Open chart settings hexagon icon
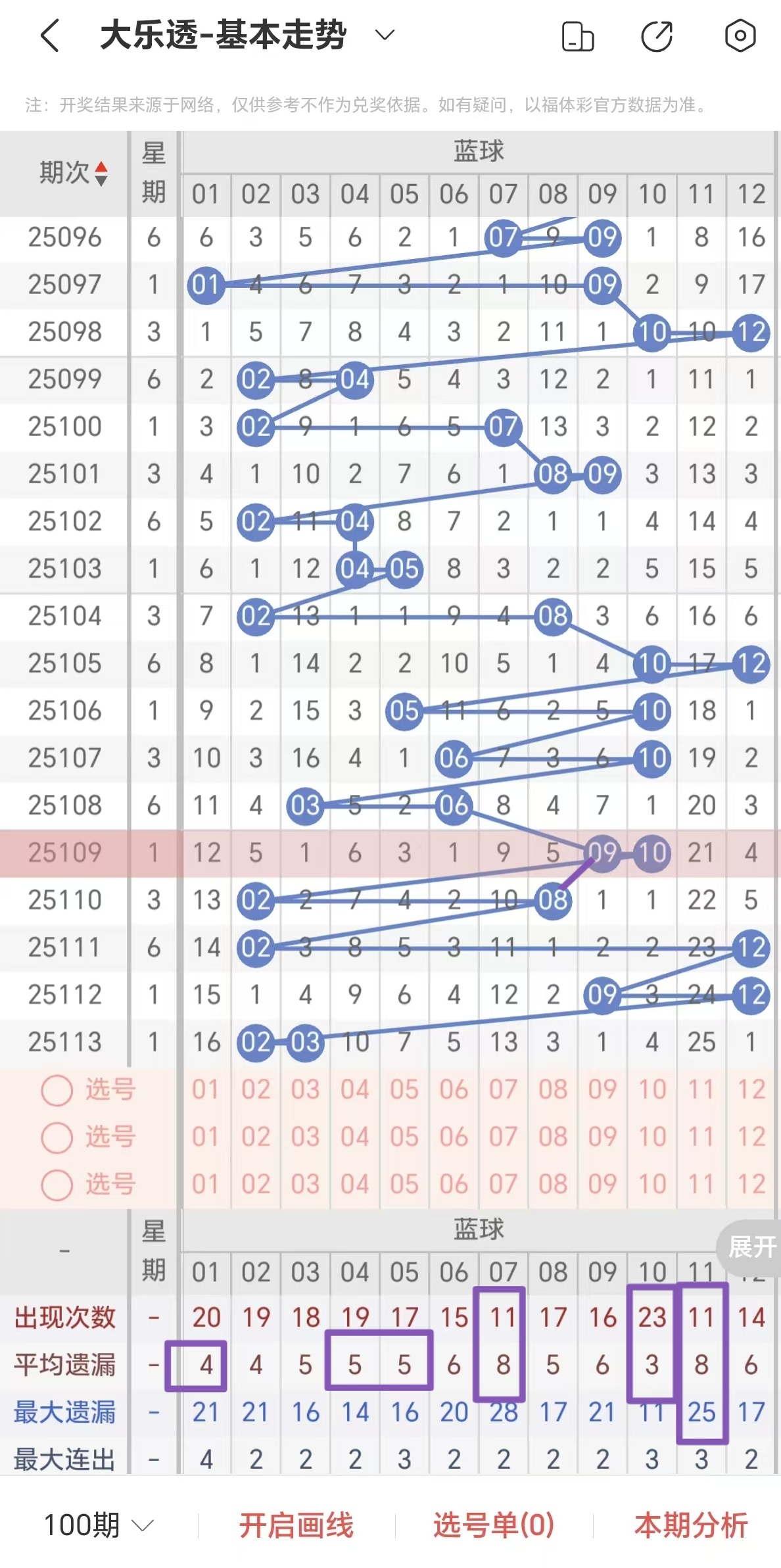Viewport: 781px width, 1568px height. pos(740,36)
